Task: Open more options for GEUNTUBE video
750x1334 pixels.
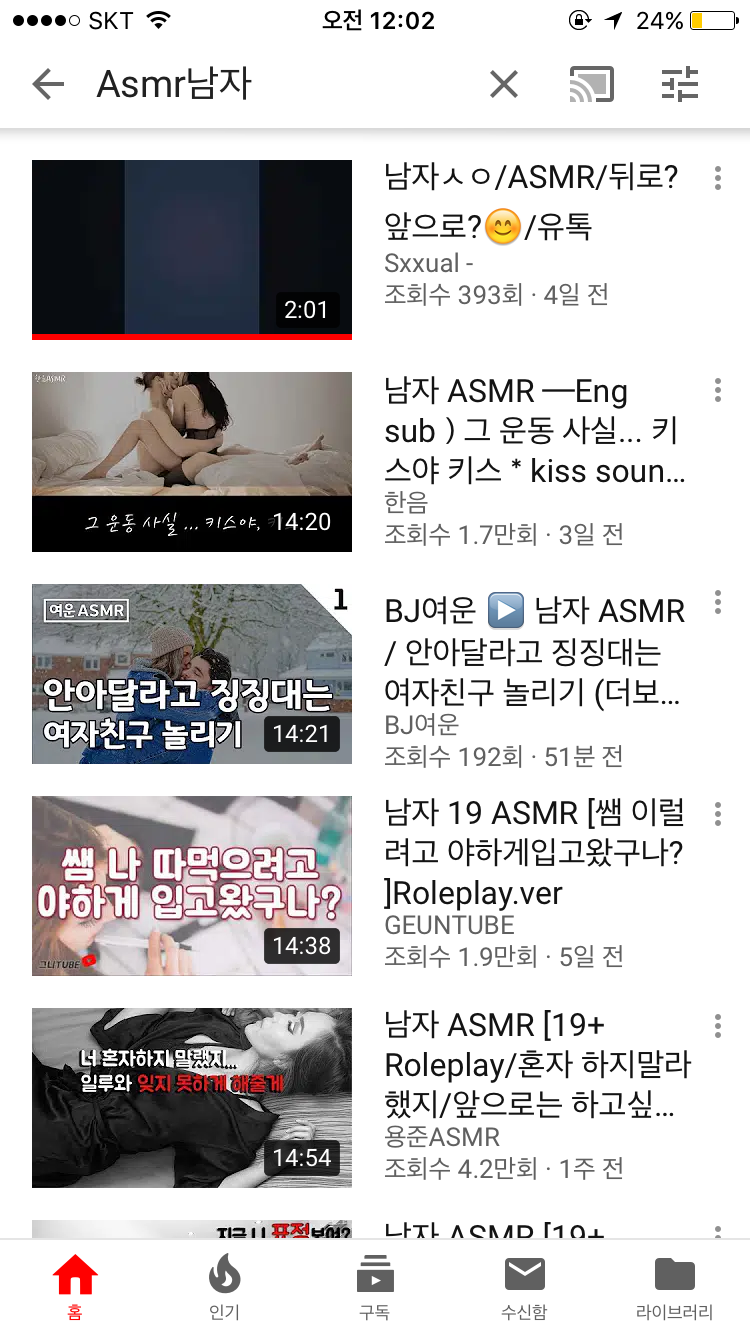Action: point(718,815)
